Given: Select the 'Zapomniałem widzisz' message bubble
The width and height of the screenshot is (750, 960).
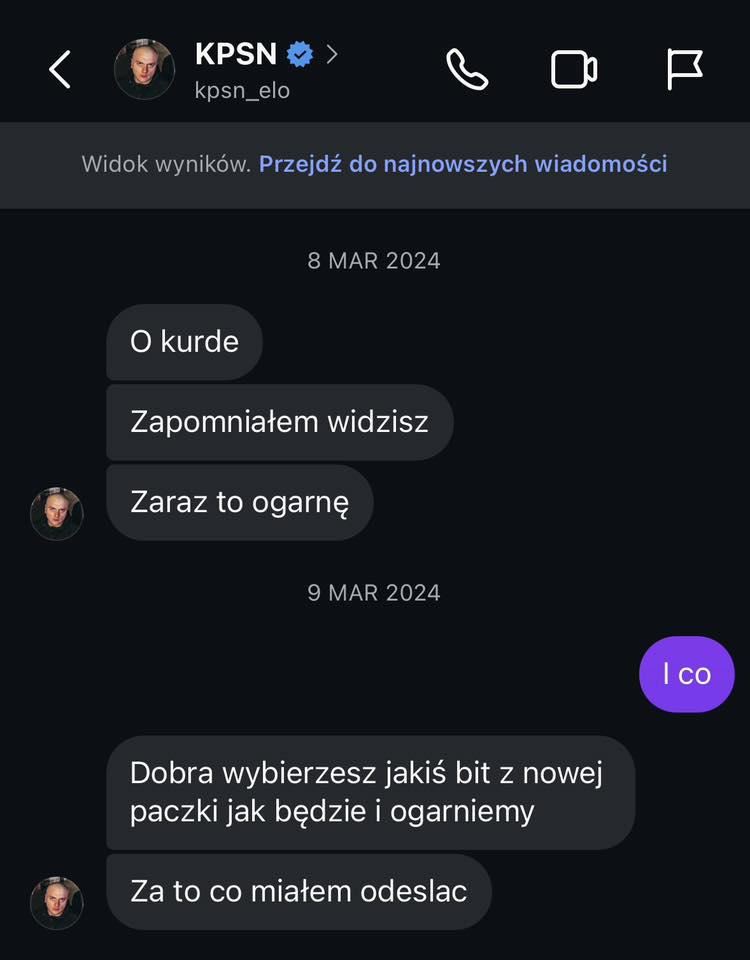Looking at the screenshot, I should coord(279,422).
